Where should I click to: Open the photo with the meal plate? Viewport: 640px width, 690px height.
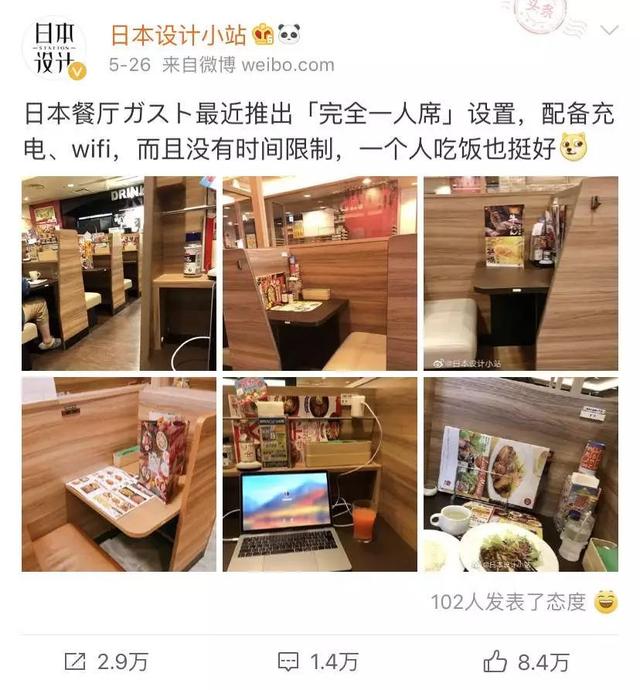[520, 474]
